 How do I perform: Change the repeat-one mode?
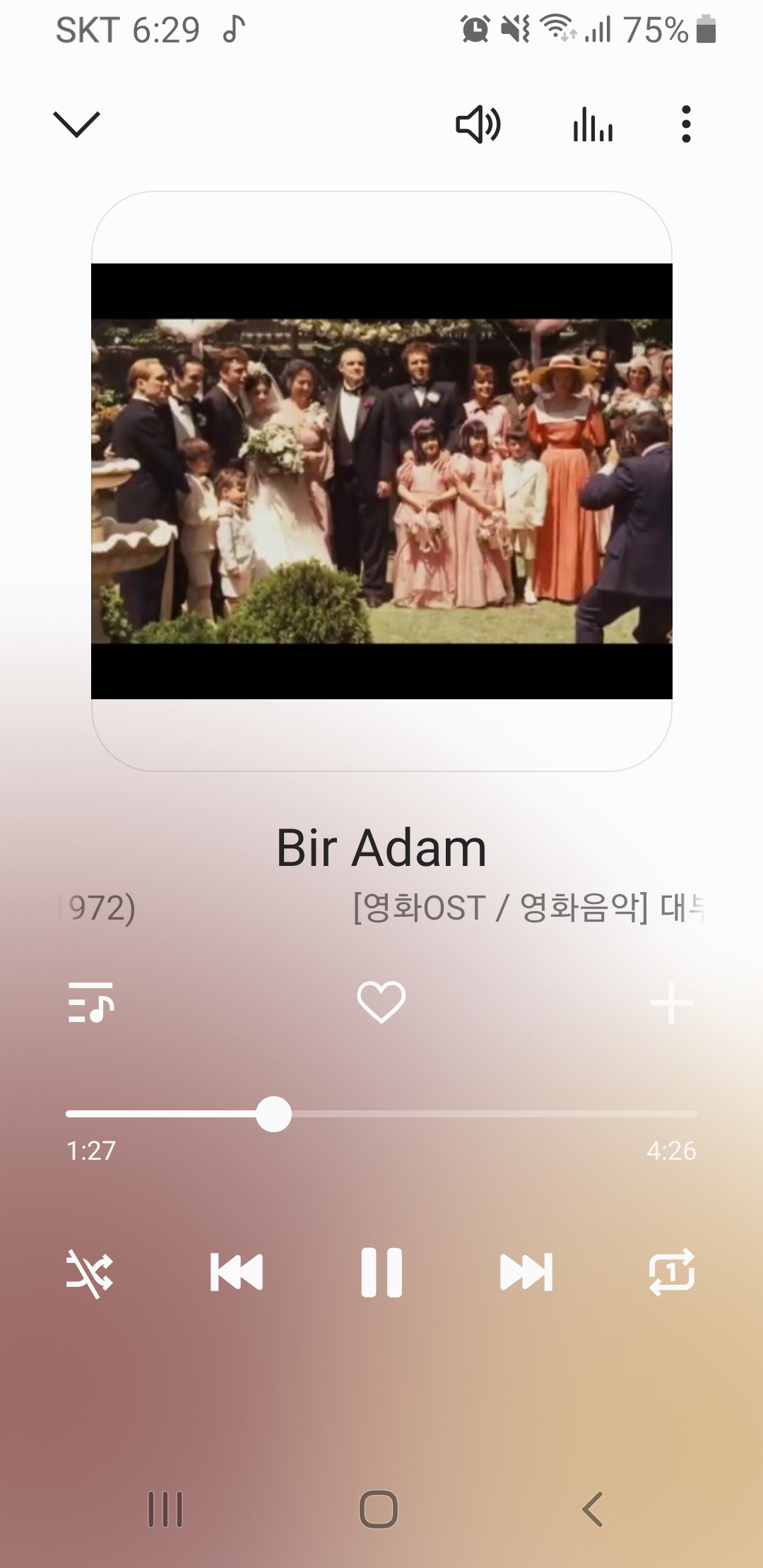[x=672, y=1273]
